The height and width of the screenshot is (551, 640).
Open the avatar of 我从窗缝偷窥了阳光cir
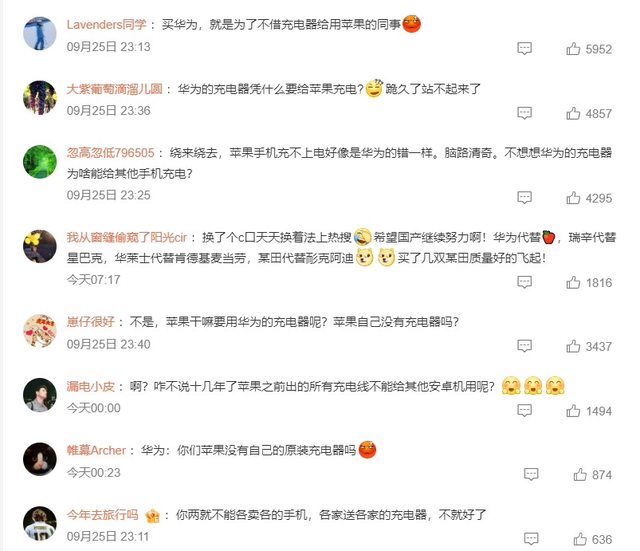click(x=39, y=245)
